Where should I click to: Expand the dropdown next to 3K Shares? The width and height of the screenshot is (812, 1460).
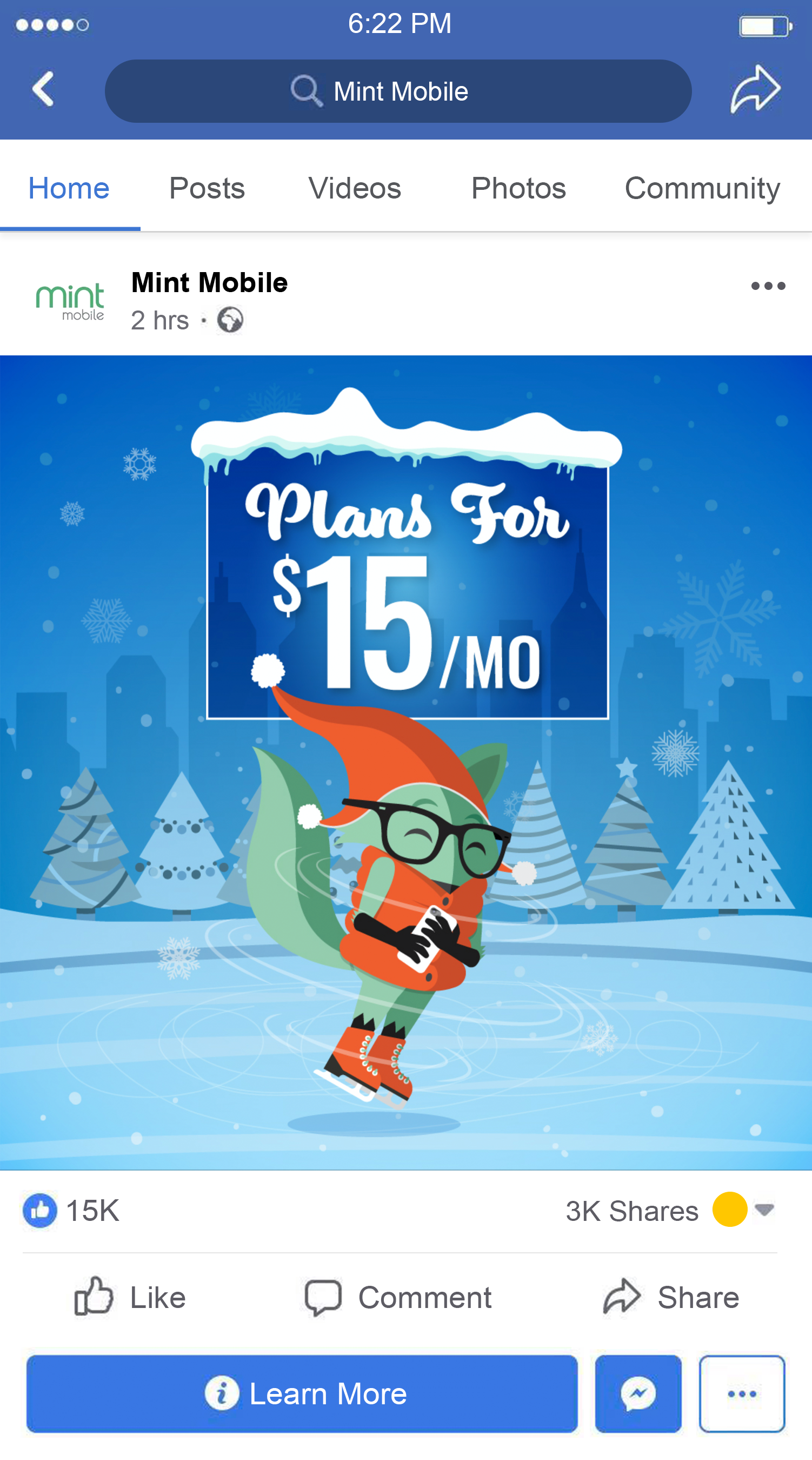tap(764, 1210)
